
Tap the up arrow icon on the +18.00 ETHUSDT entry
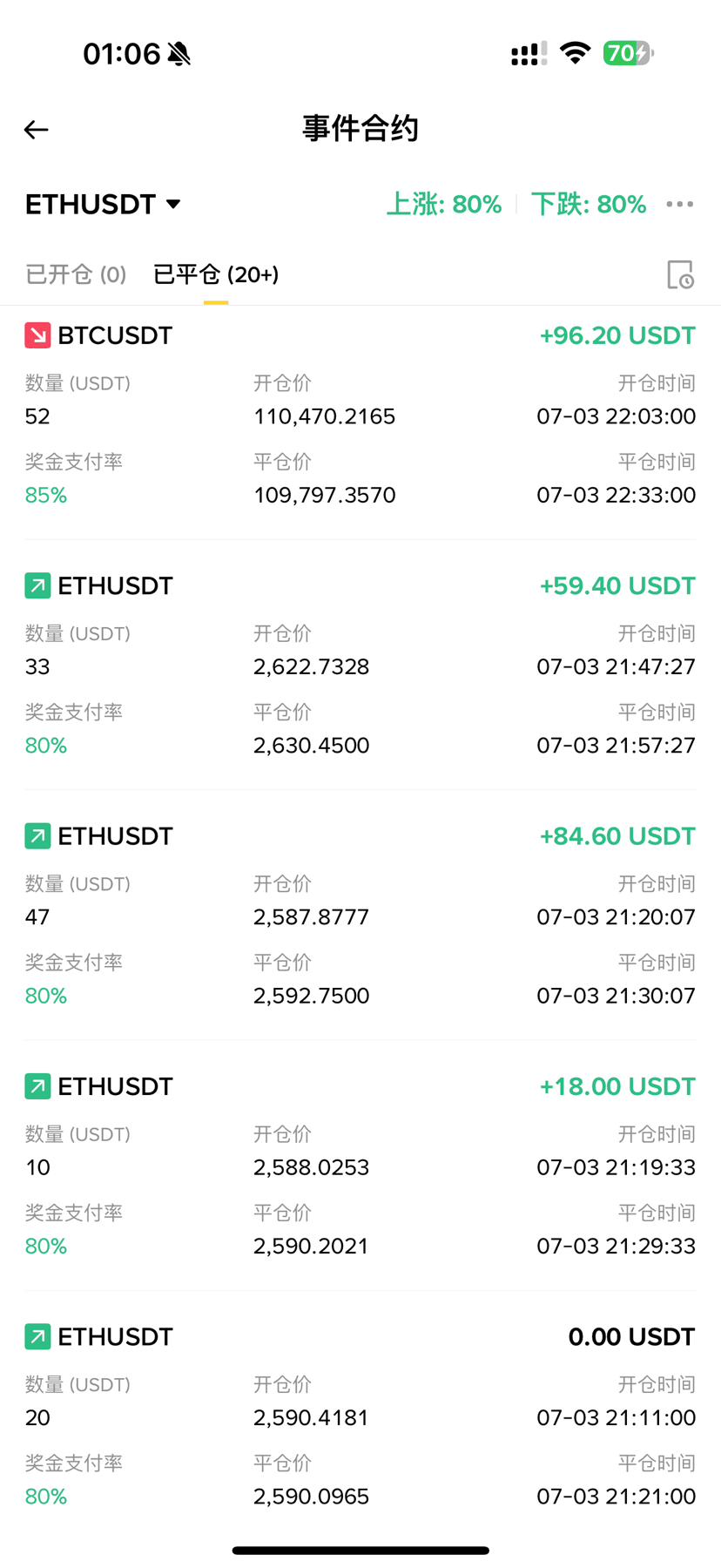(x=36, y=1086)
